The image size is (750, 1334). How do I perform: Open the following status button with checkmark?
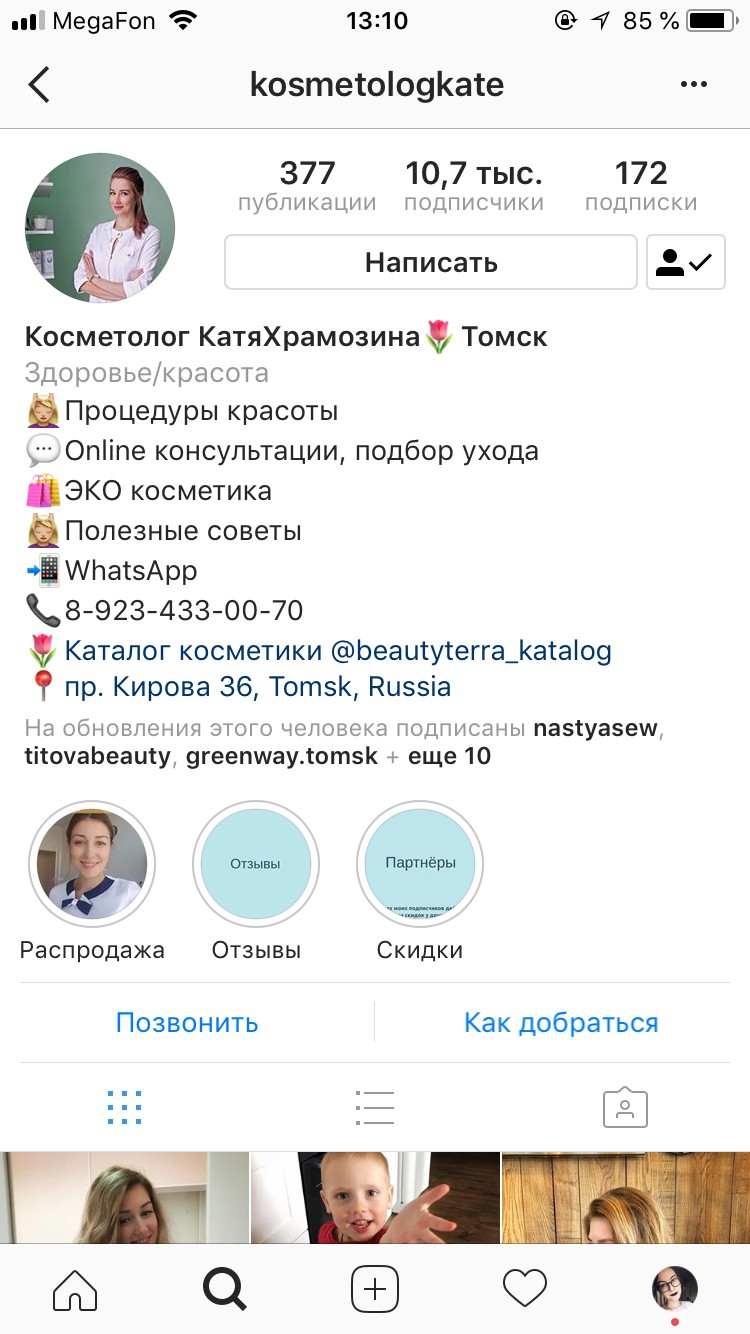[x=686, y=262]
